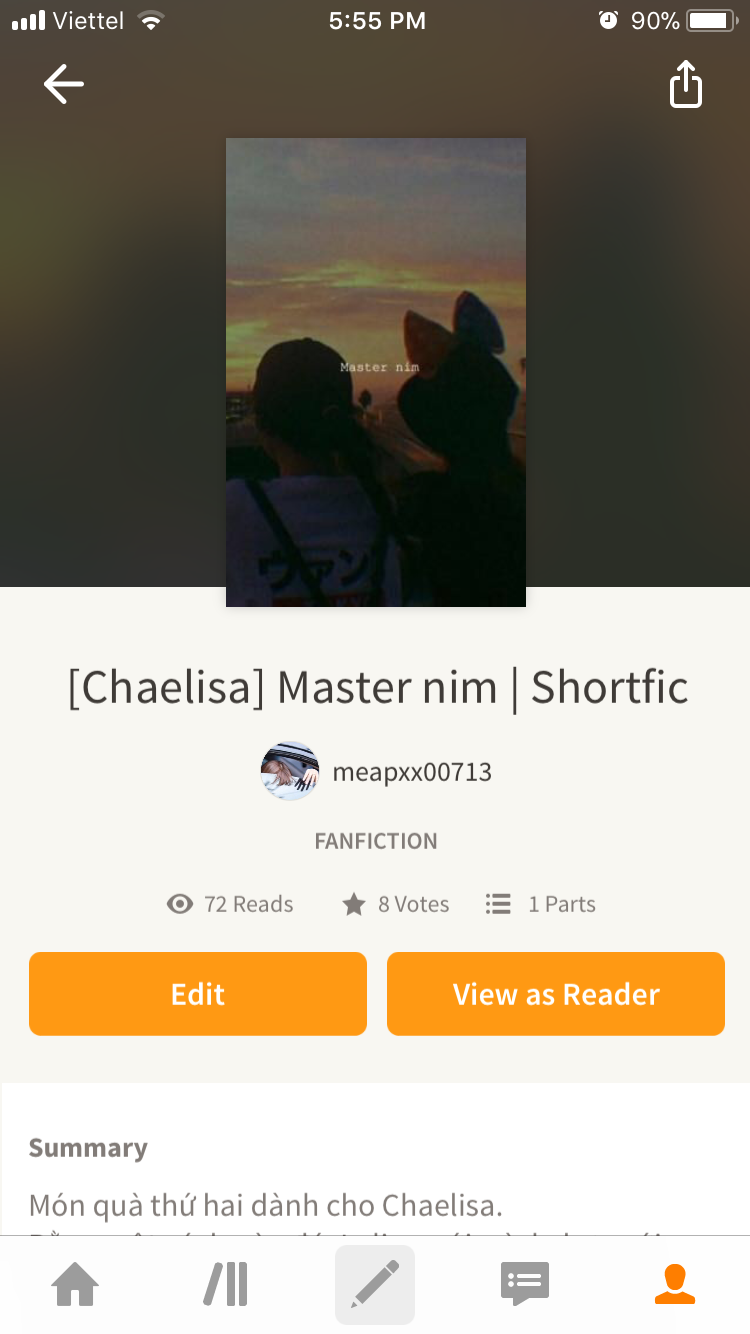Open the Messages tab

coord(525,1285)
